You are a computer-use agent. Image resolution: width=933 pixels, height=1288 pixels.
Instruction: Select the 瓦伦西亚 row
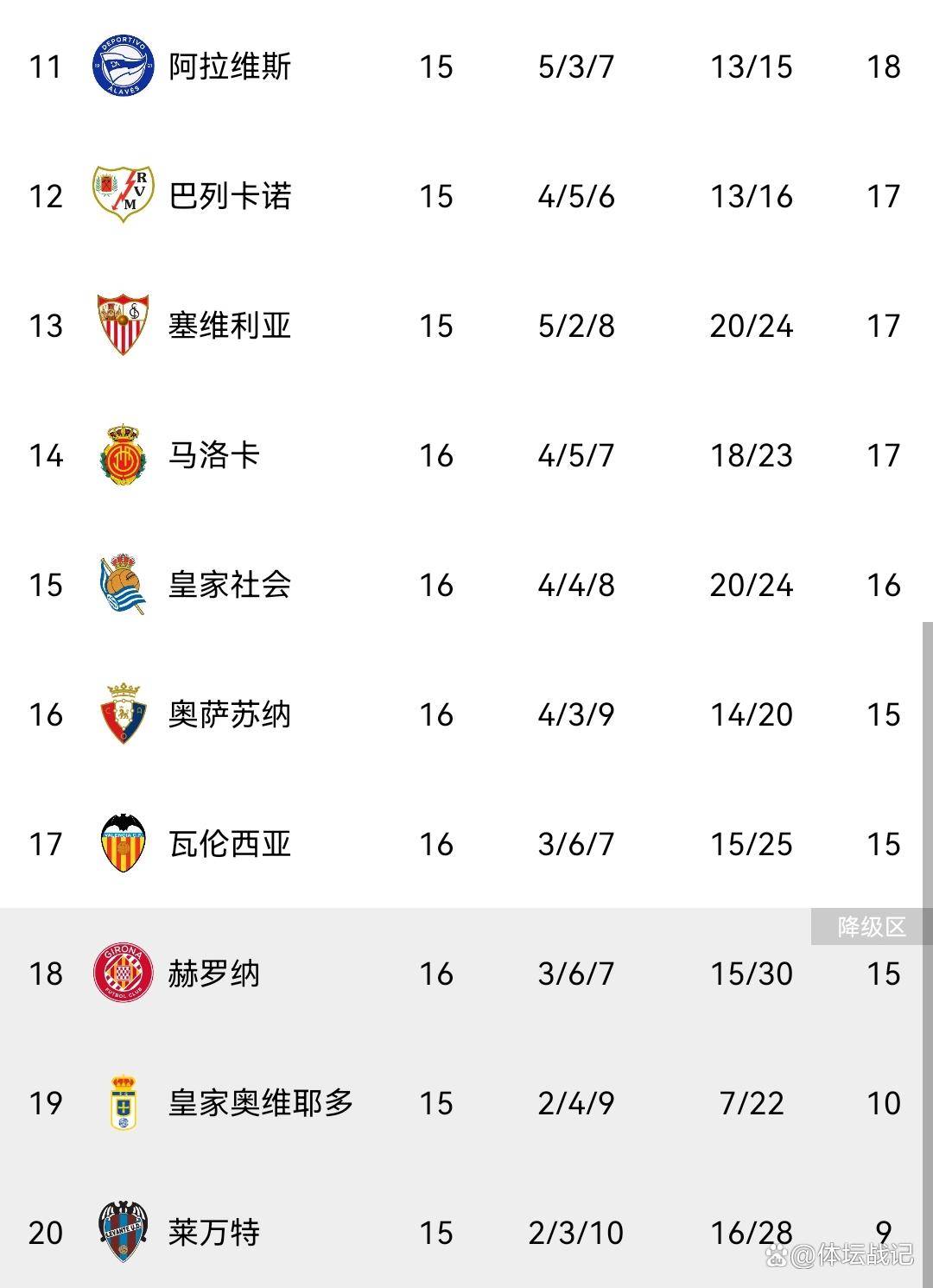(230, 844)
